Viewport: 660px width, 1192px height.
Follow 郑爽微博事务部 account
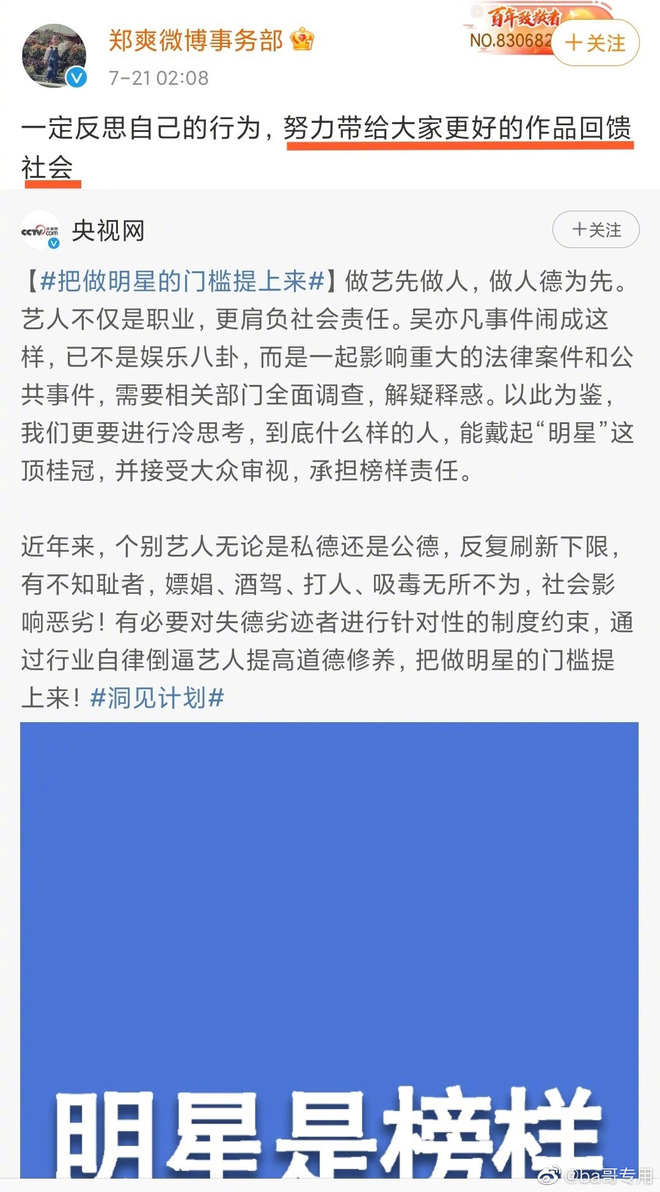coord(595,43)
